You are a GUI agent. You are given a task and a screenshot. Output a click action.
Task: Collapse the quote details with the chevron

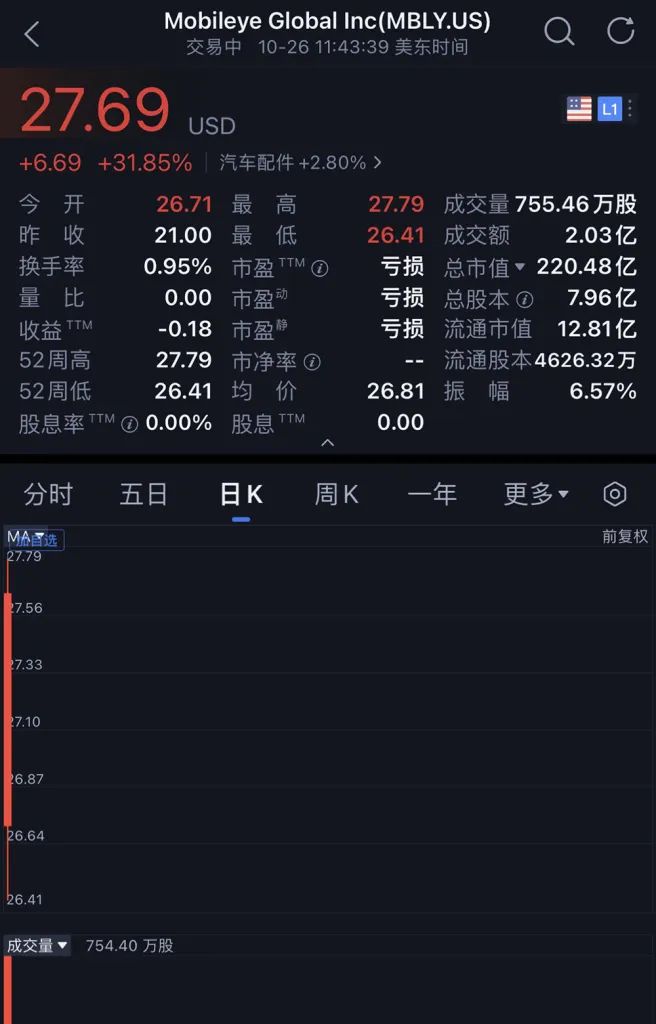[x=327, y=442]
